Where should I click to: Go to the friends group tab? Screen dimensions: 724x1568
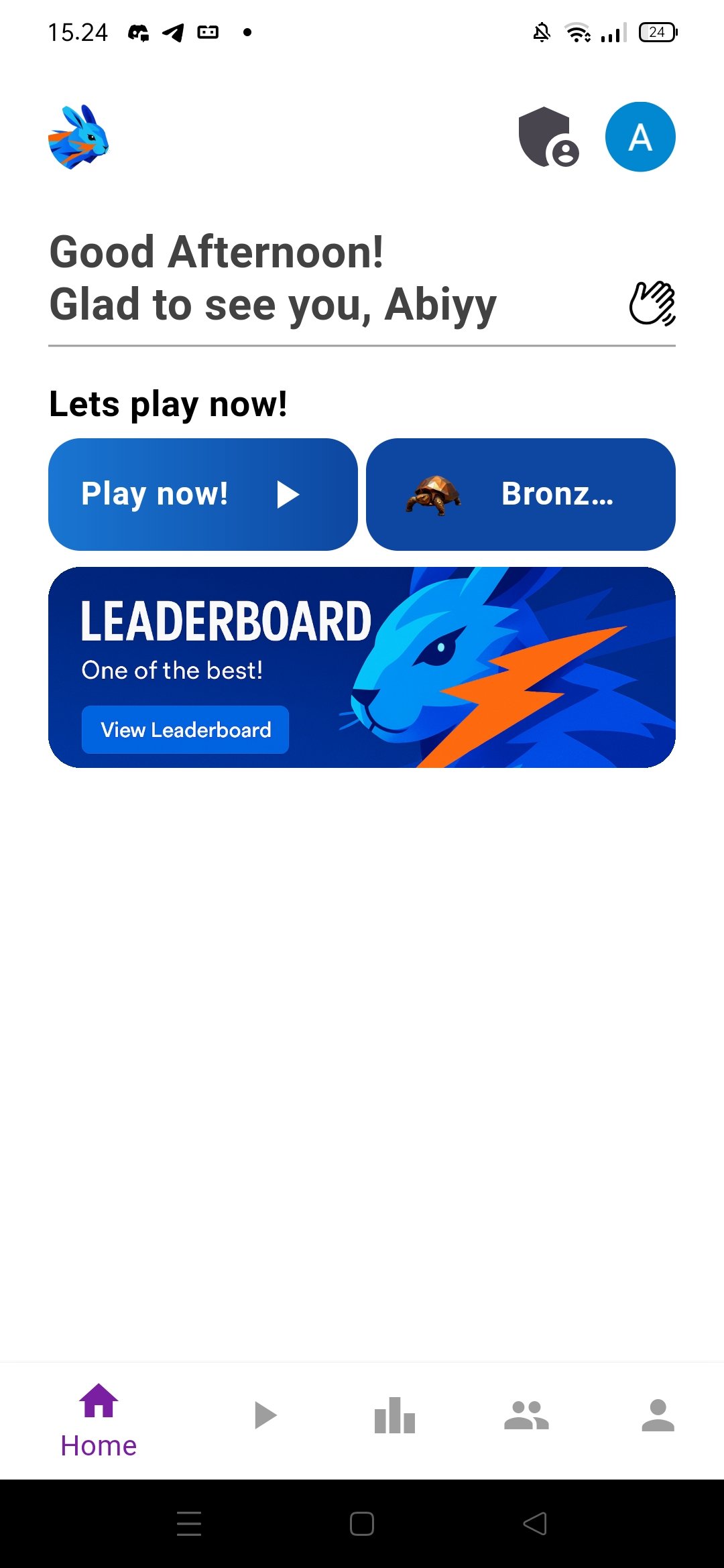coord(526,1416)
